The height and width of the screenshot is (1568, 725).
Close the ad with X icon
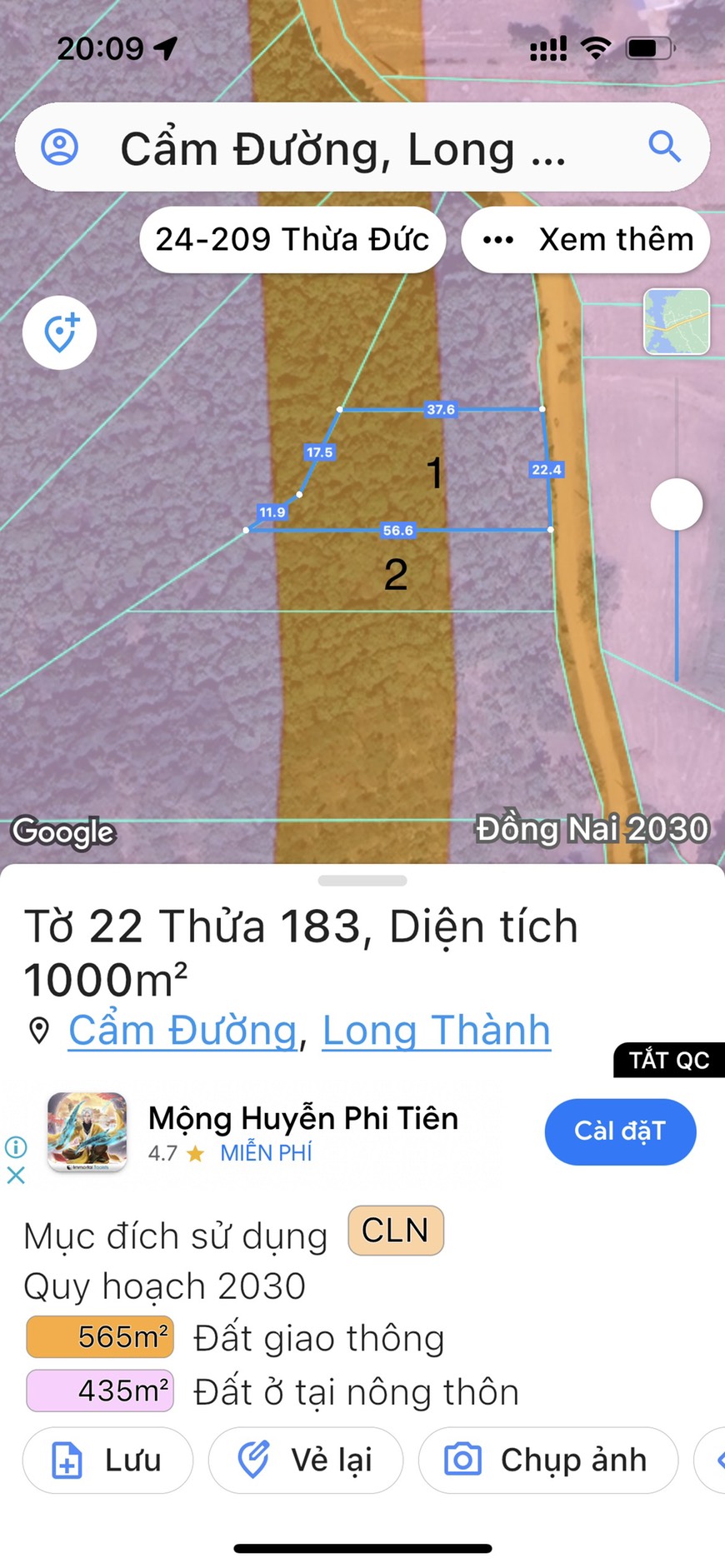pyautogui.click(x=16, y=1176)
